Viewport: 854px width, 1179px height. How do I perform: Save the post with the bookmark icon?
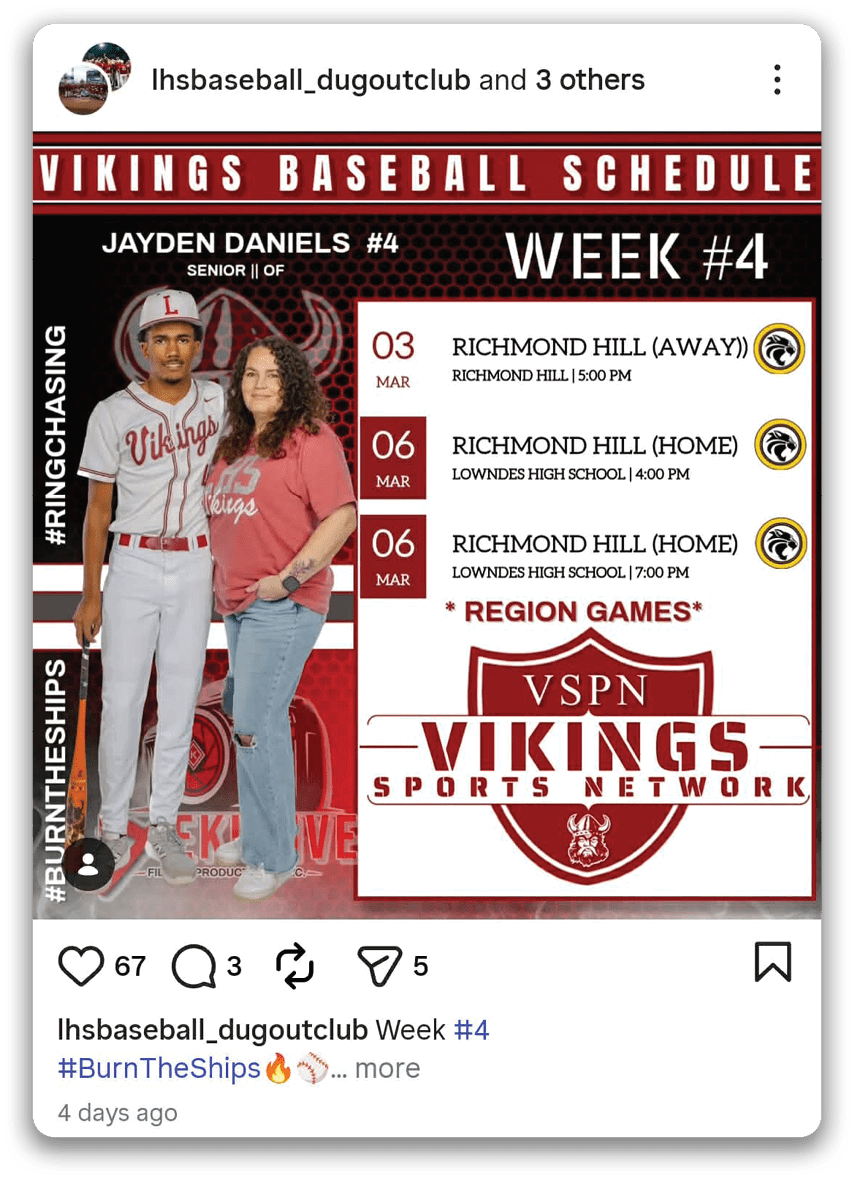click(x=772, y=962)
